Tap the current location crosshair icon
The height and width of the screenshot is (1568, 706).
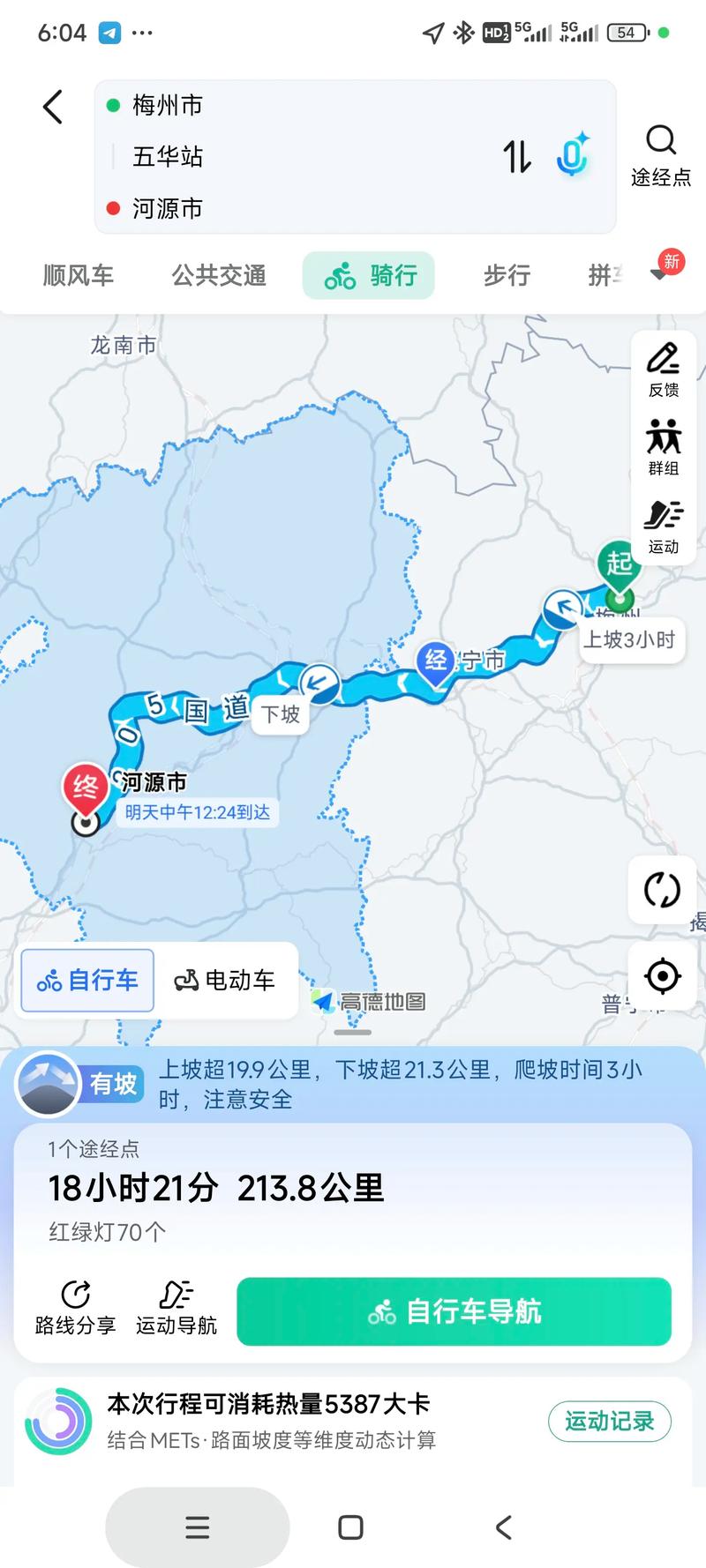click(663, 976)
